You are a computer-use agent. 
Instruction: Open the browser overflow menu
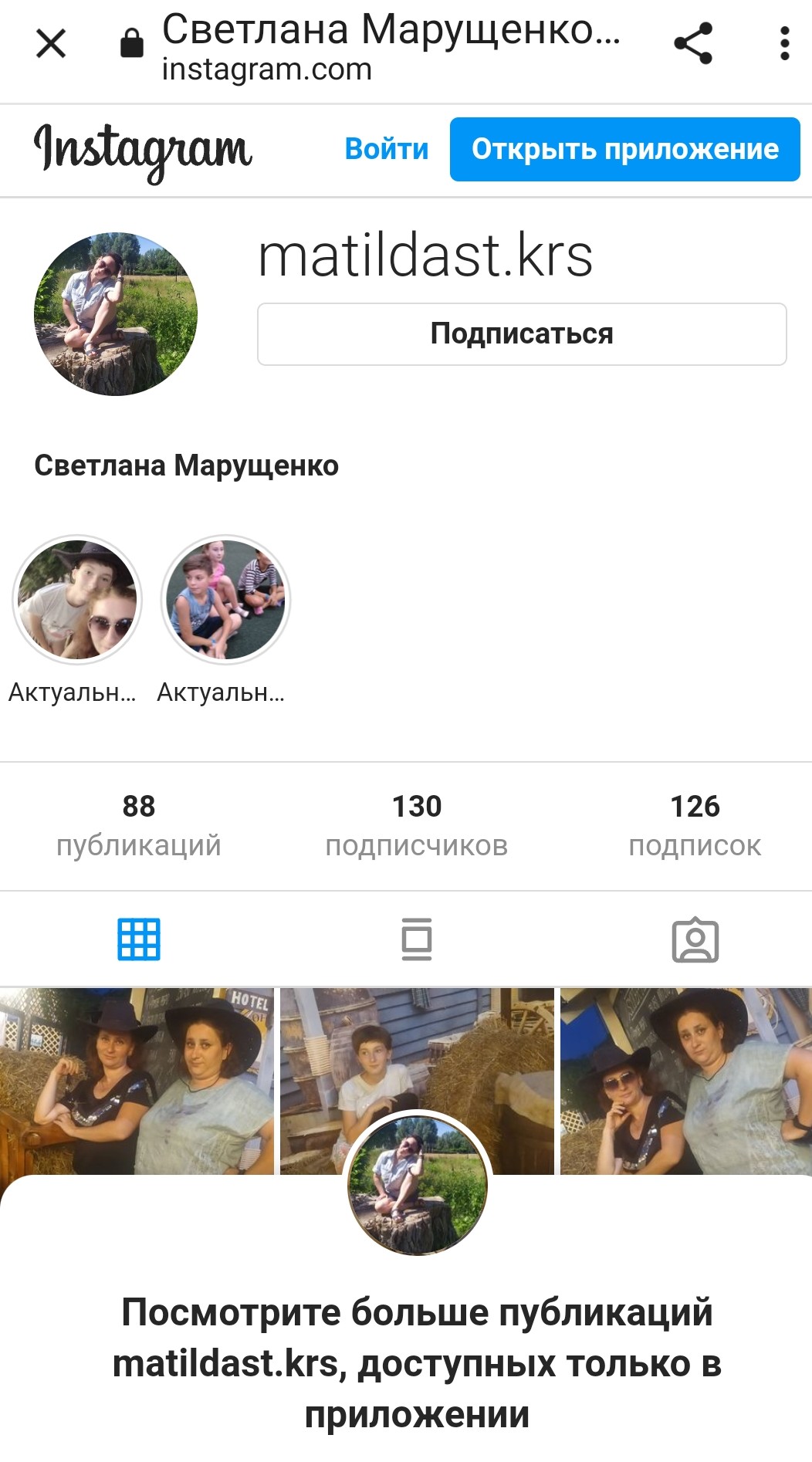pos(784,44)
